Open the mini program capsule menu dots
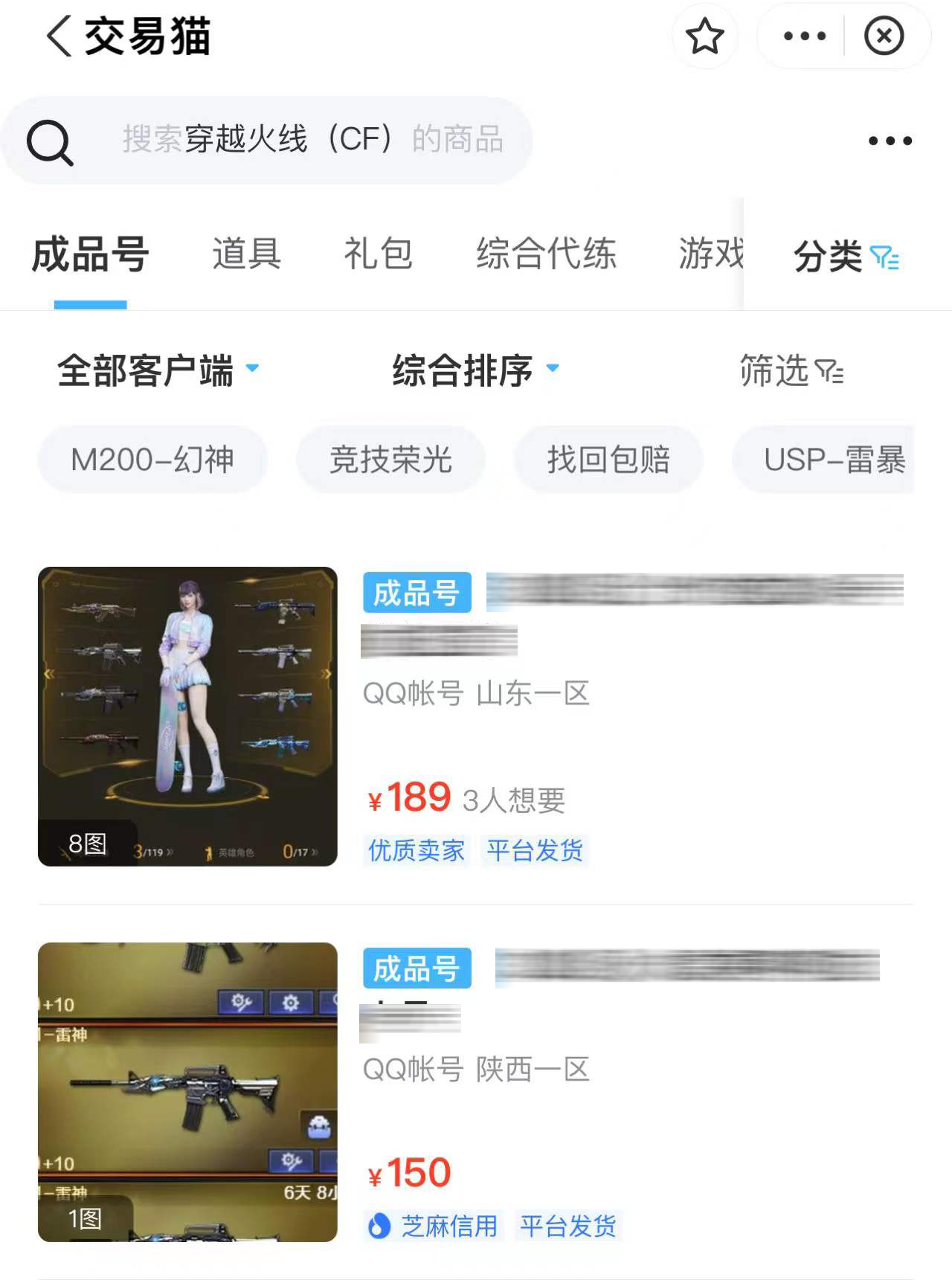 click(805, 36)
